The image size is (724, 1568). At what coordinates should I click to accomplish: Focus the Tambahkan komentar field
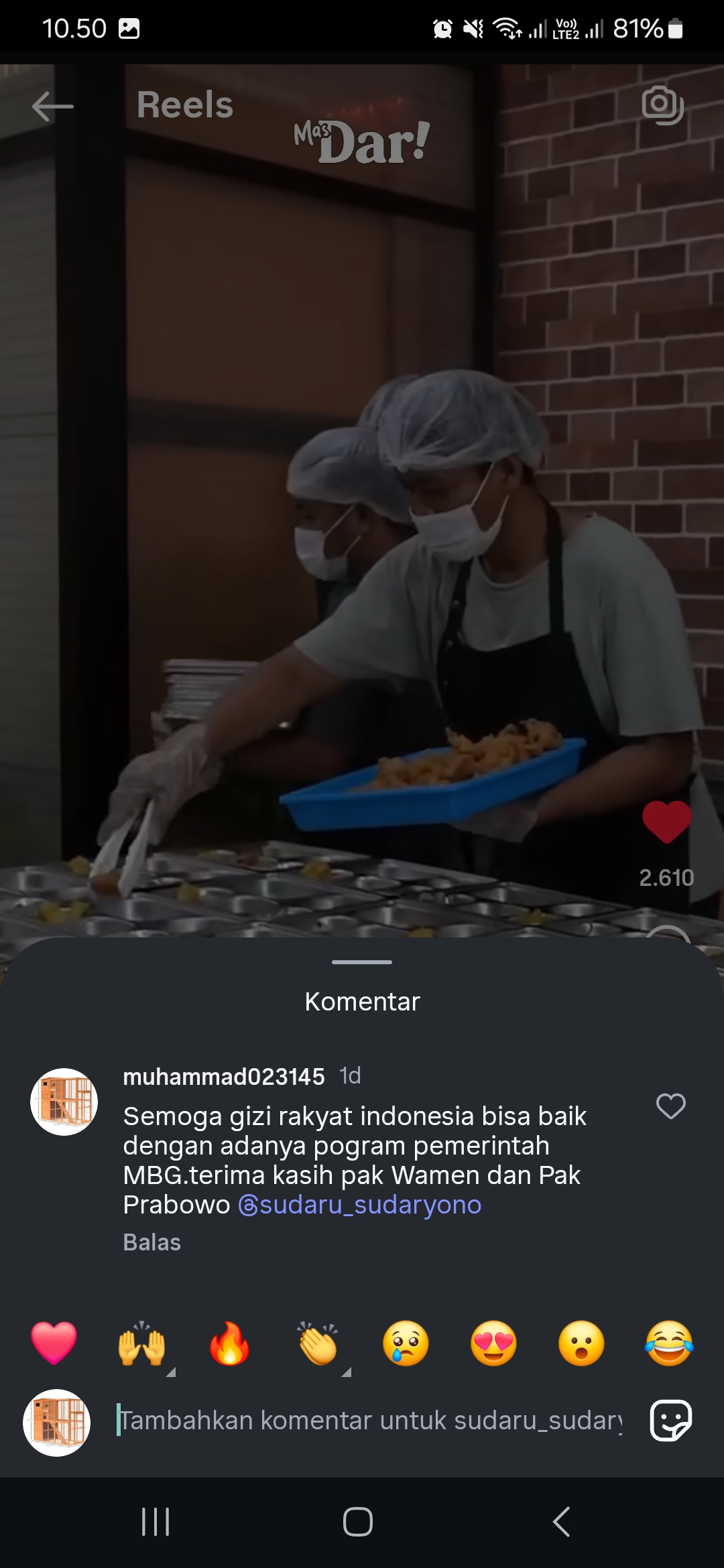[370, 1420]
